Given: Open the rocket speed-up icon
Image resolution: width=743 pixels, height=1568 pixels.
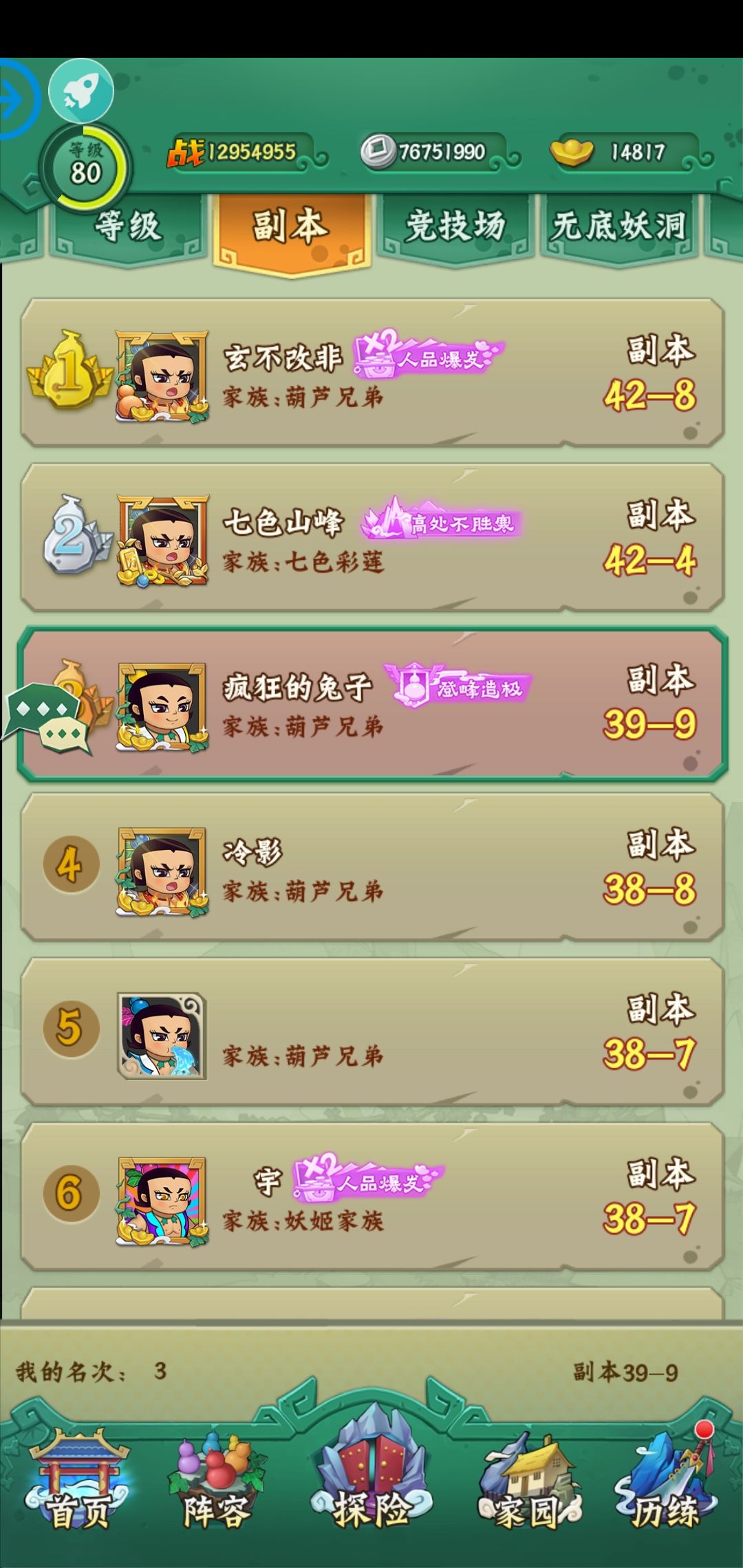Looking at the screenshot, I should pos(82,93).
